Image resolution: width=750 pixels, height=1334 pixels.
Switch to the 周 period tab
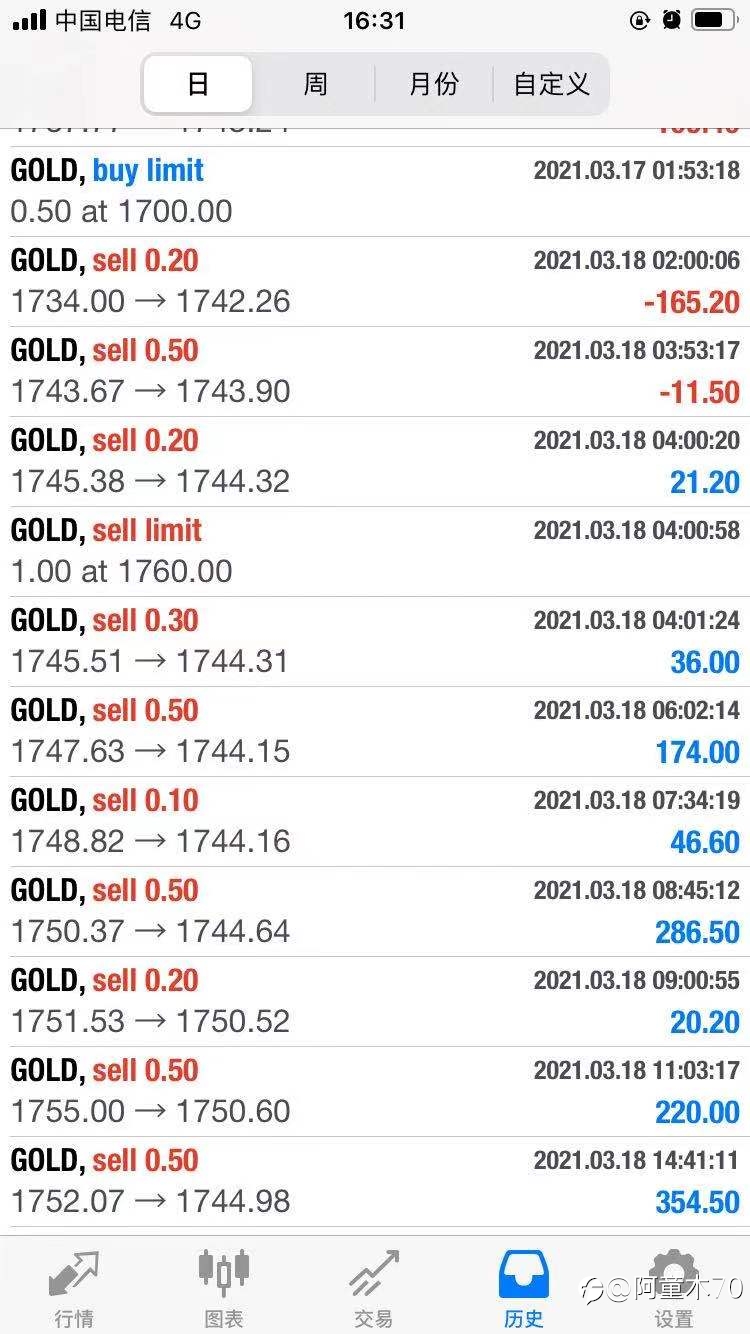tap(315, 84)
